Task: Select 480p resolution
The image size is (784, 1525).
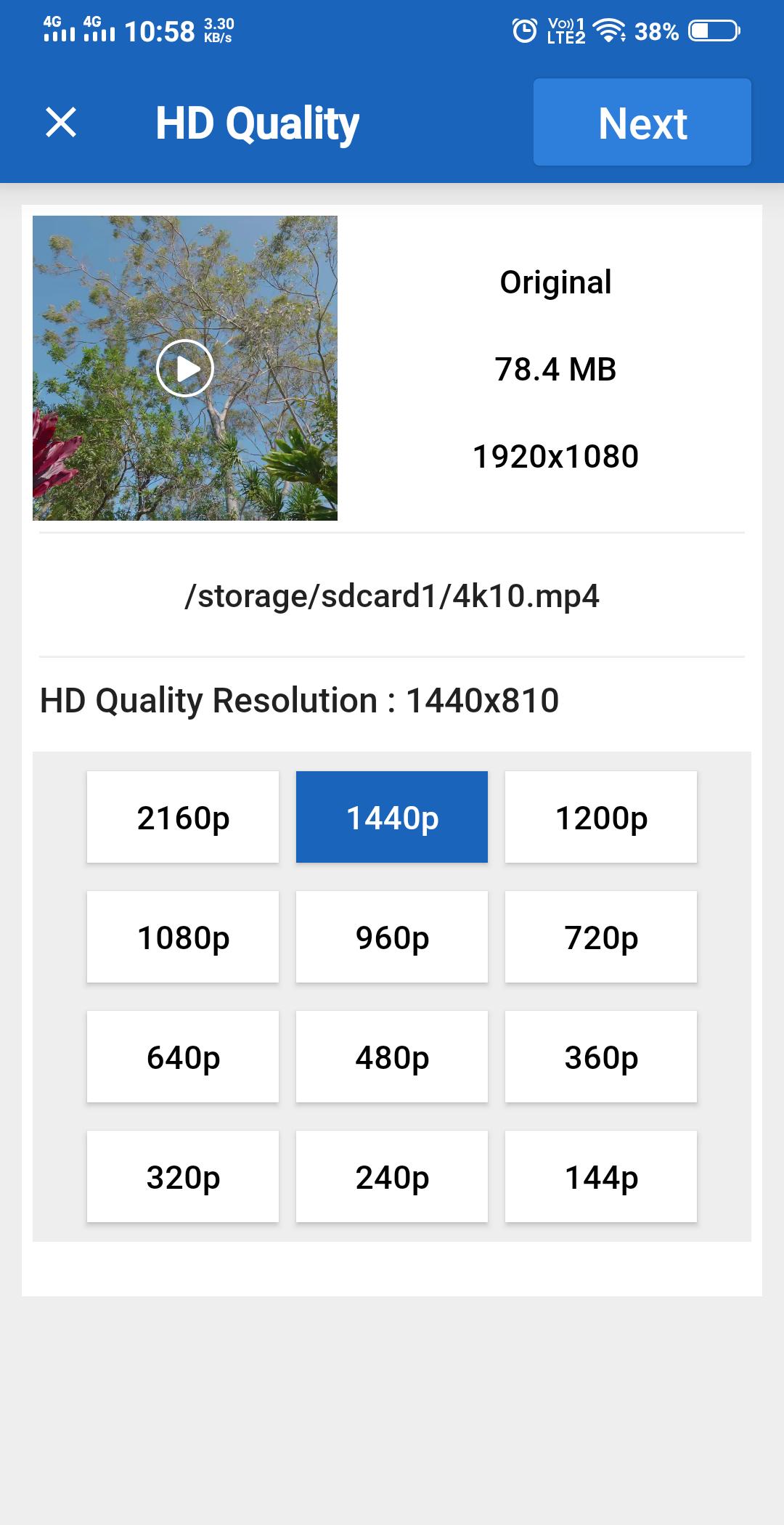Action: click(392, 1057)
